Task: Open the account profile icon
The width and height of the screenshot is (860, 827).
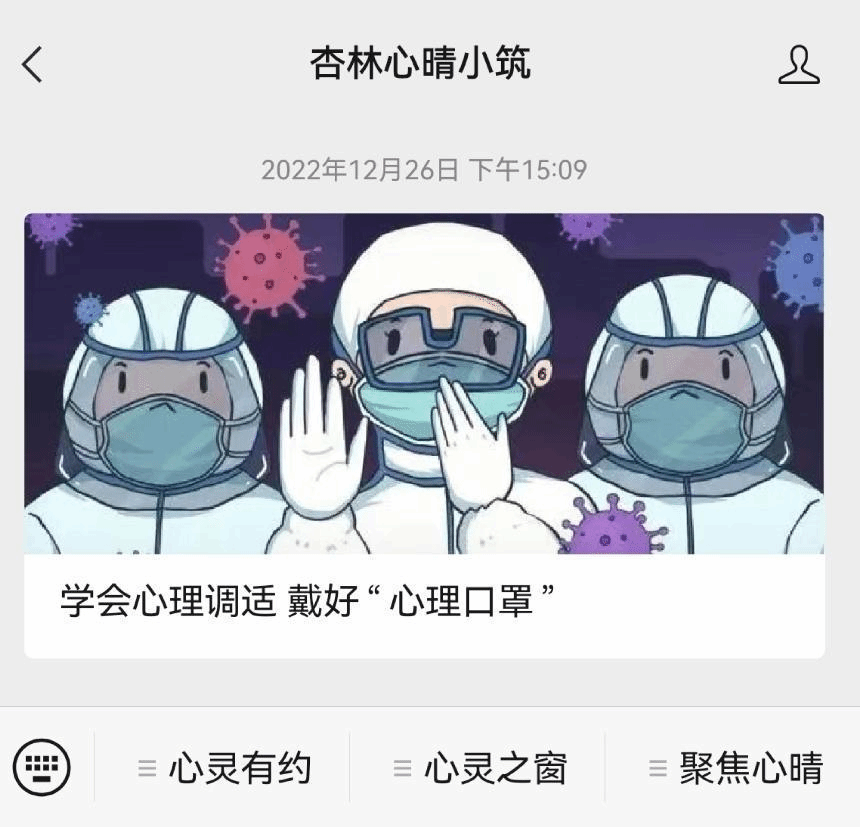Action: click(x=798, y=65)
